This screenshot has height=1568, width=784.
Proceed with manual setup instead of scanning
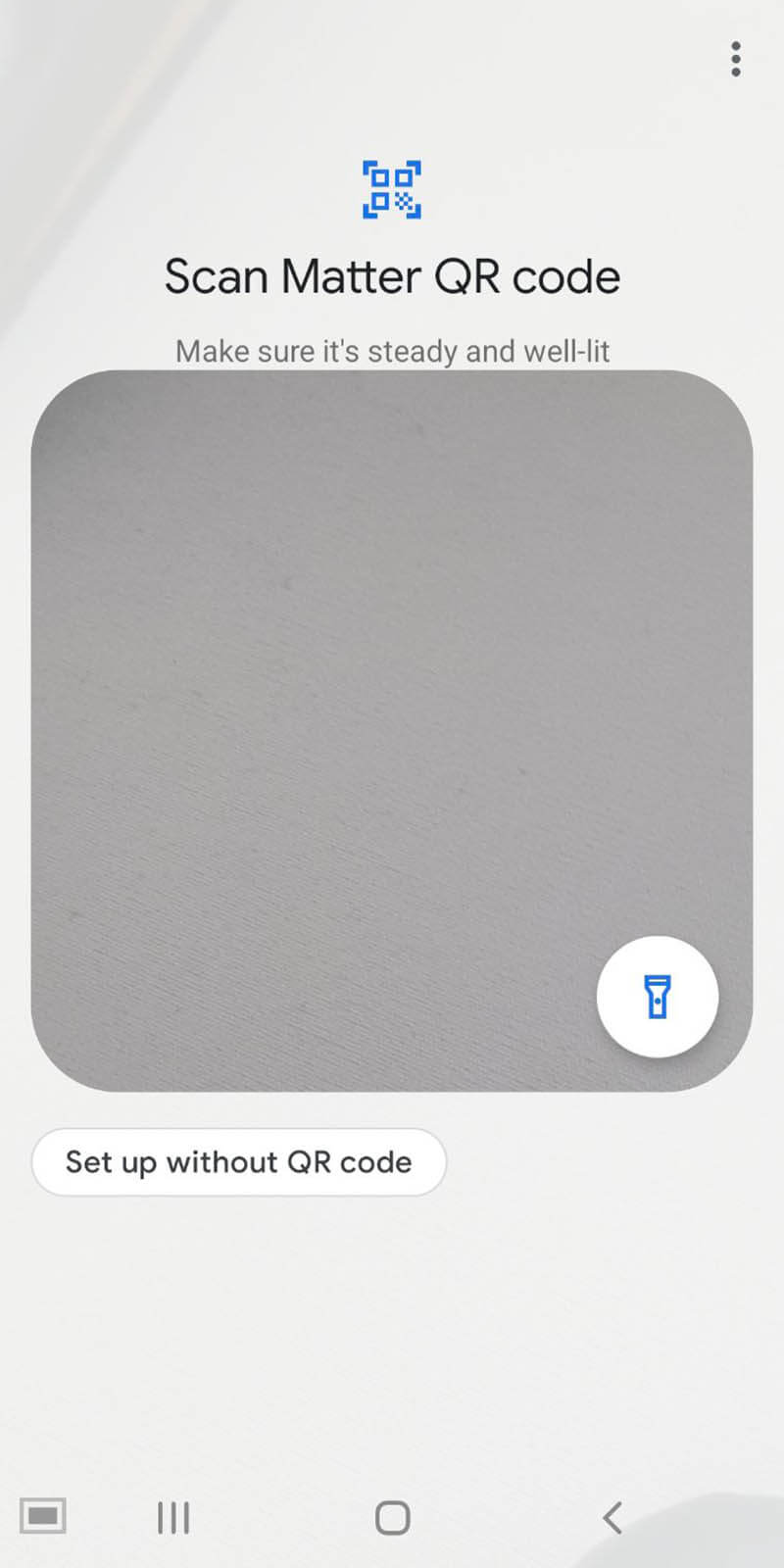click(238, 1162)
